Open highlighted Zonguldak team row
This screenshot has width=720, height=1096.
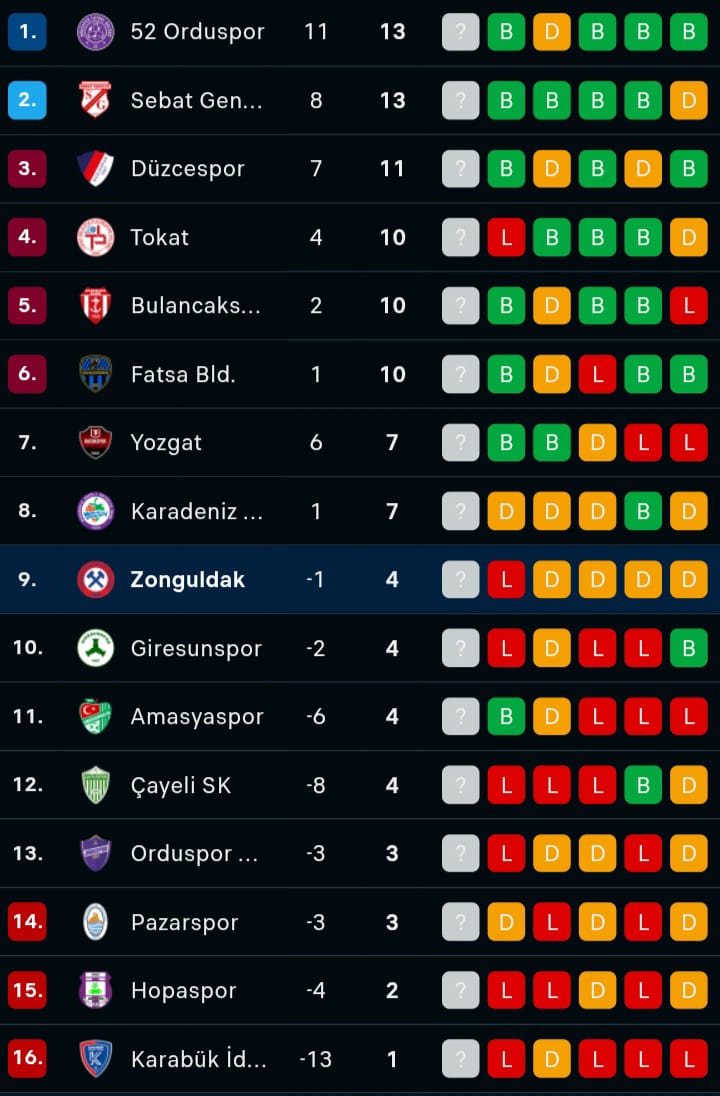pos(187,579)
